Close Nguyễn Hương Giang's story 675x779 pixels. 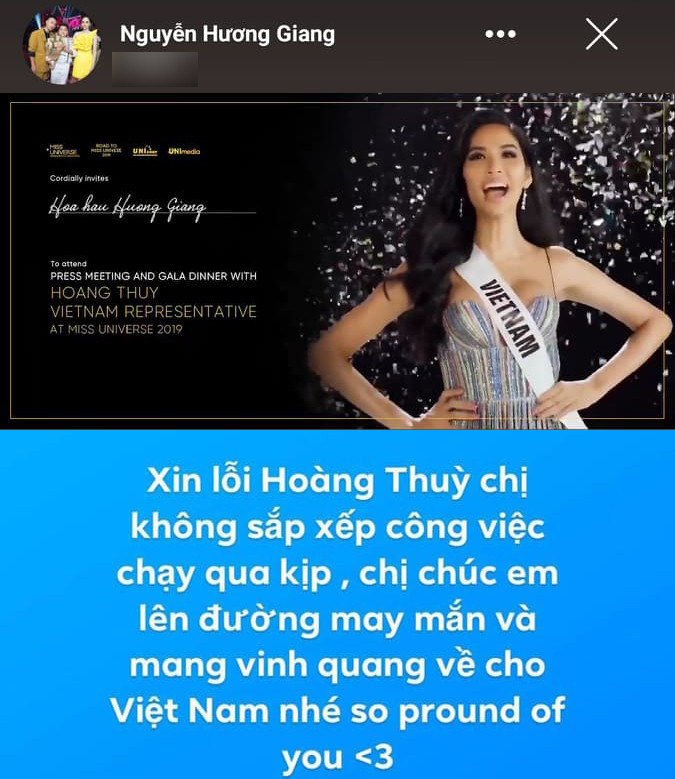[x=601, y=34]
